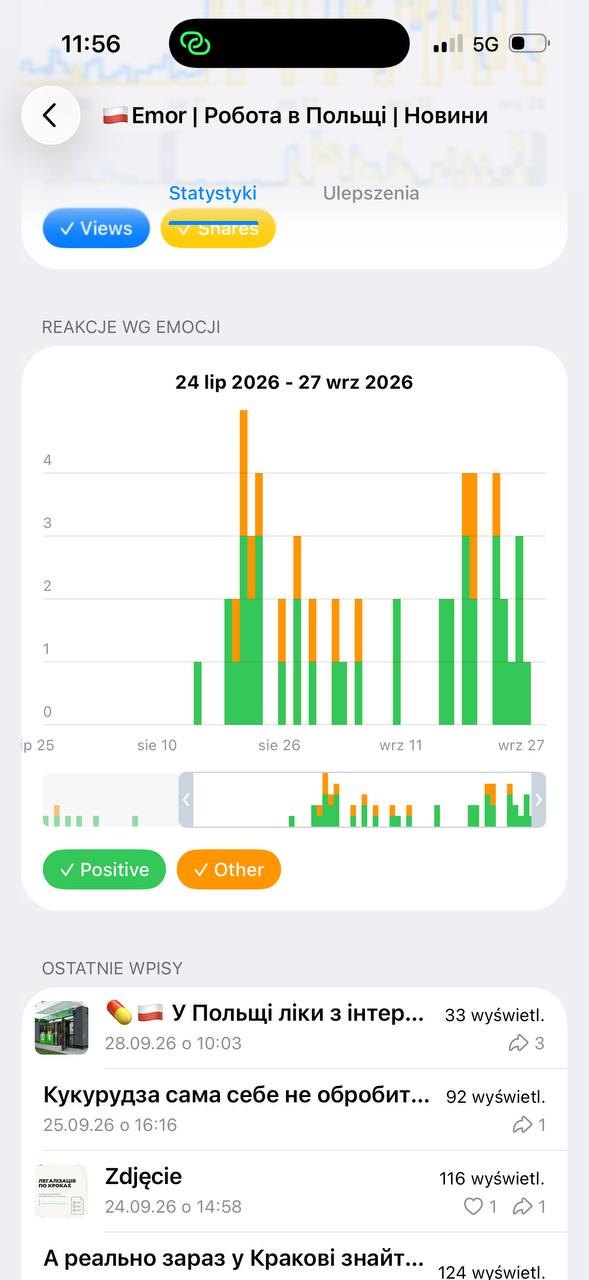This screenshot has height=1280, width=589.
Task: Open the post starting with Кукурудза
Action: (294, 1109)
